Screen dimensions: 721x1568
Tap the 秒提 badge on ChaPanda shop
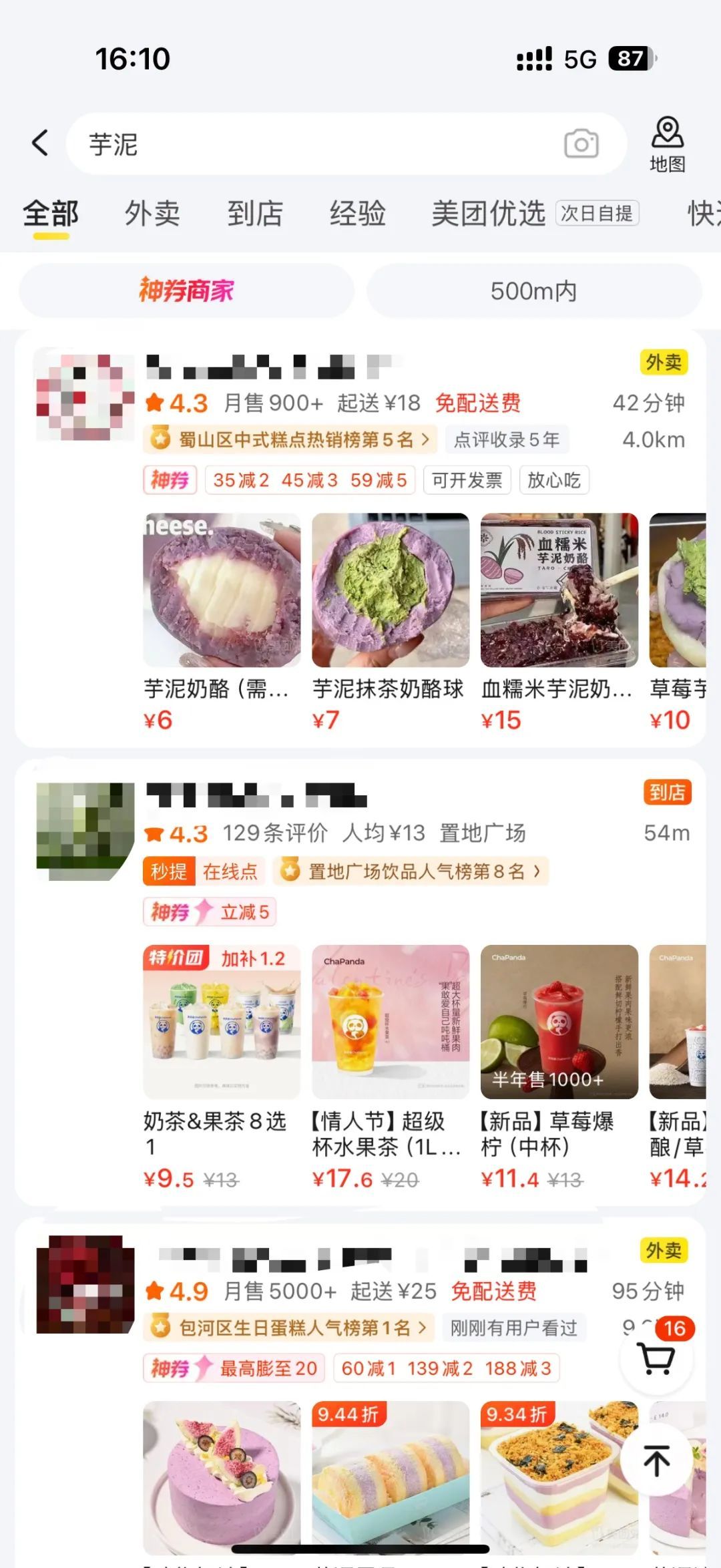[x=168, y=871]
